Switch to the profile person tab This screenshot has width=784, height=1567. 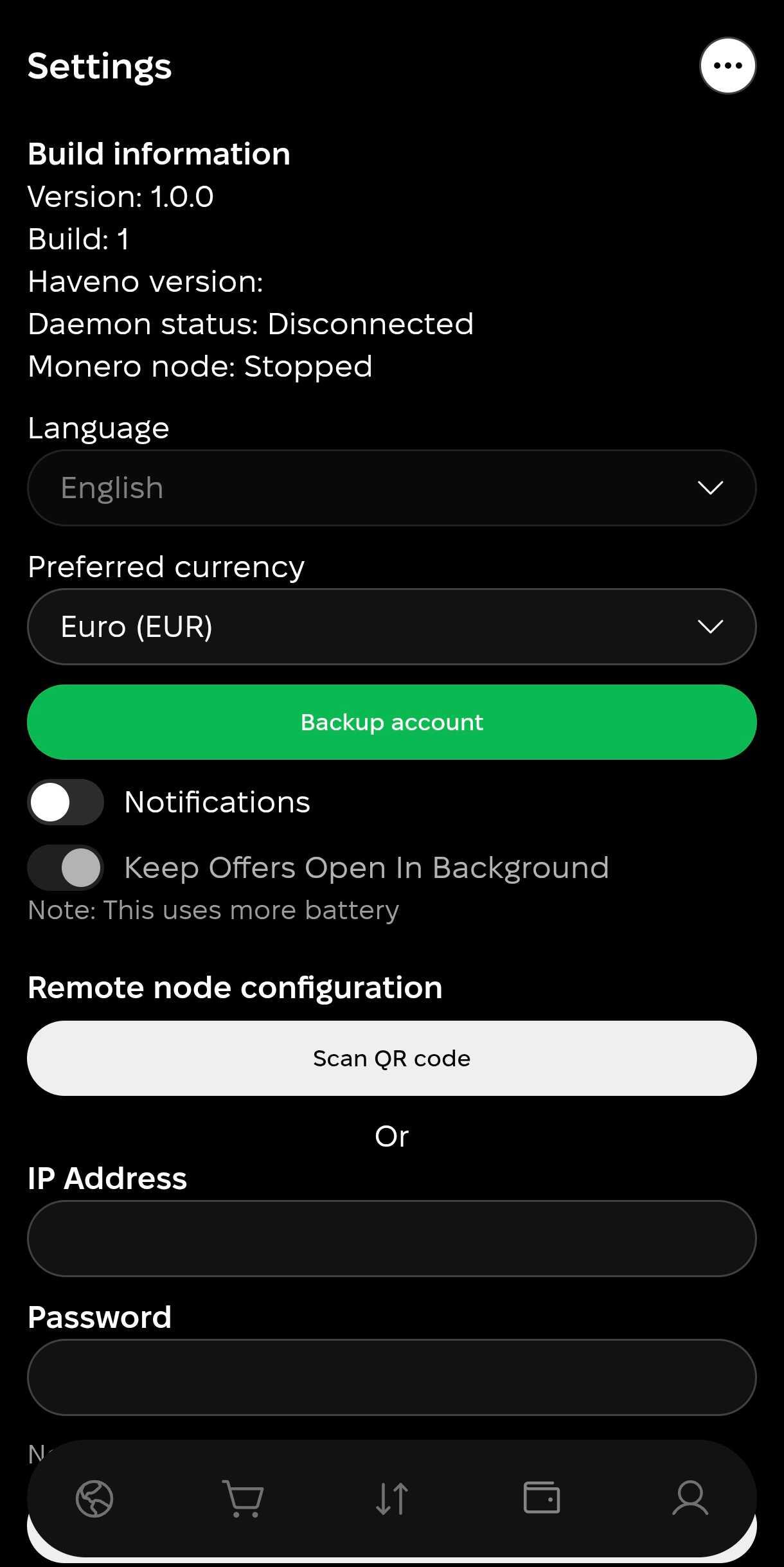(690, 1498)
